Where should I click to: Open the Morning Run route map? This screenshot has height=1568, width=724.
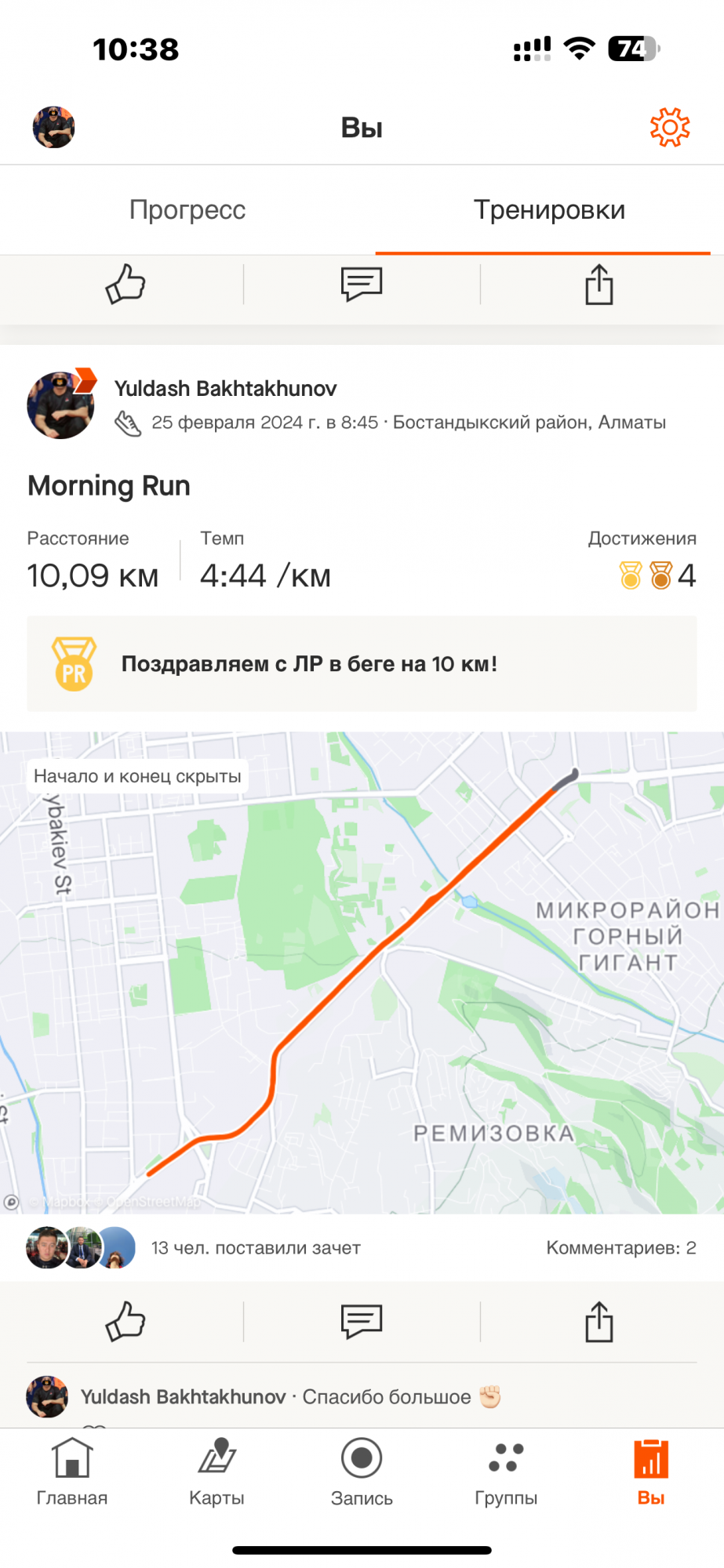coord(362,972)
